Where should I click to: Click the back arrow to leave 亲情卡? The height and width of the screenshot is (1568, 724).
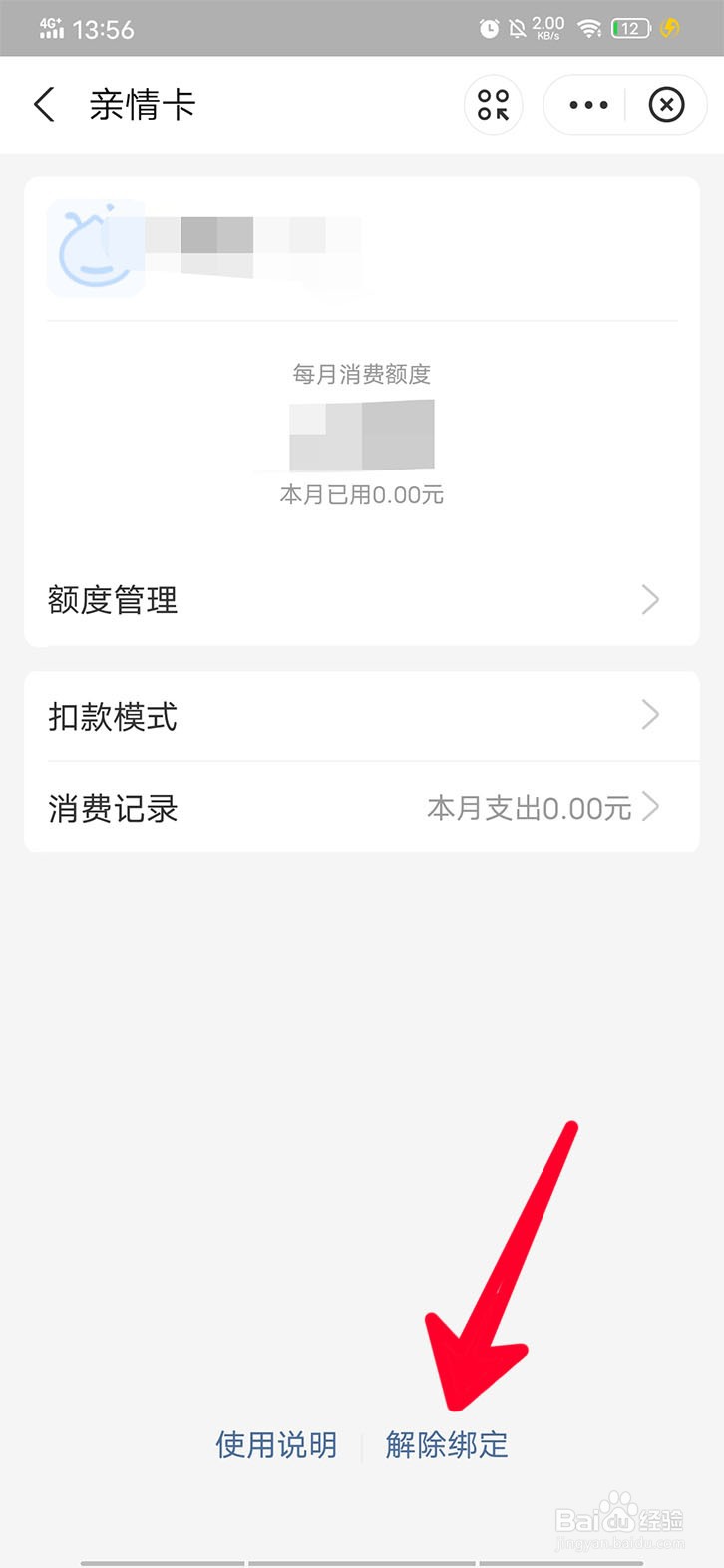pos(44,104)
